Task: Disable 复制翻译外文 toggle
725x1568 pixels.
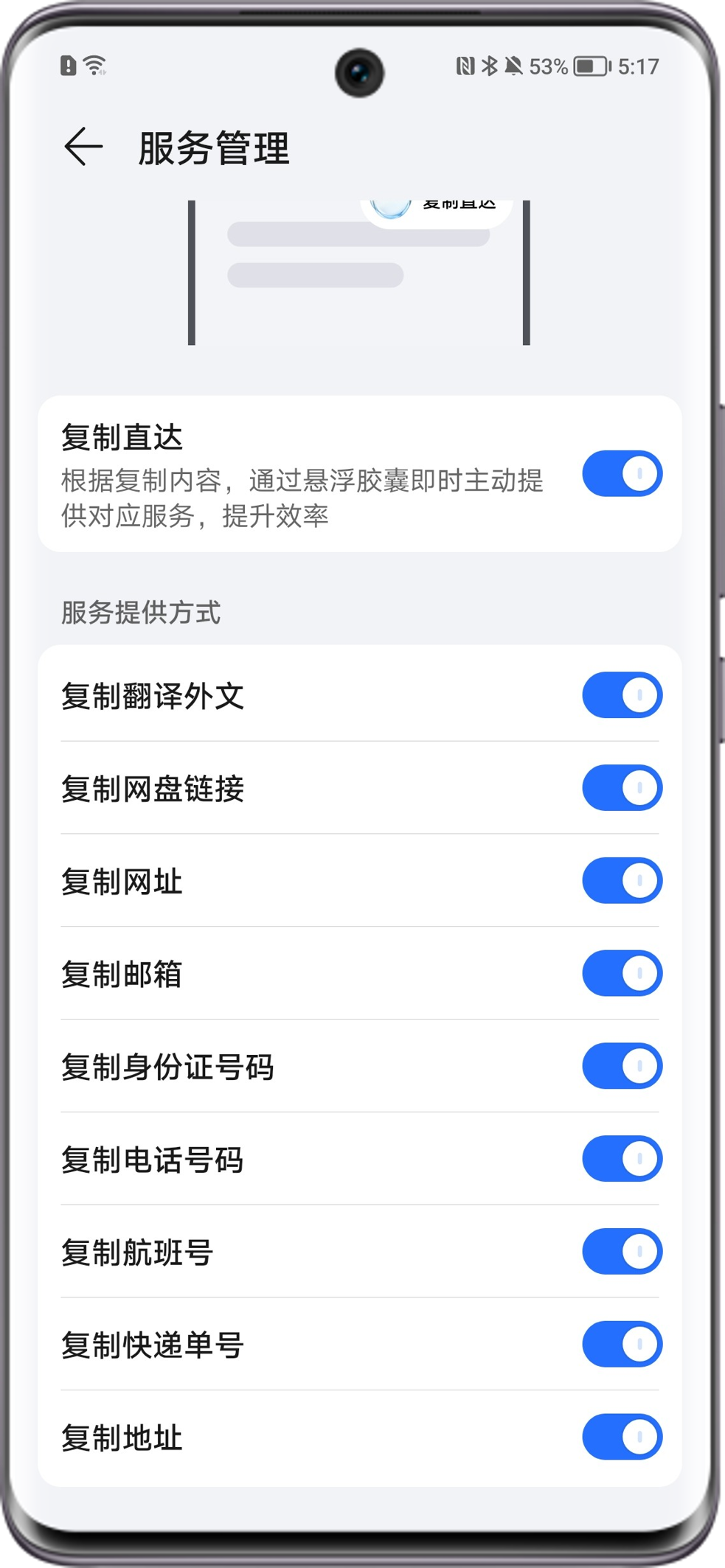Action: [x=622, y=694]
